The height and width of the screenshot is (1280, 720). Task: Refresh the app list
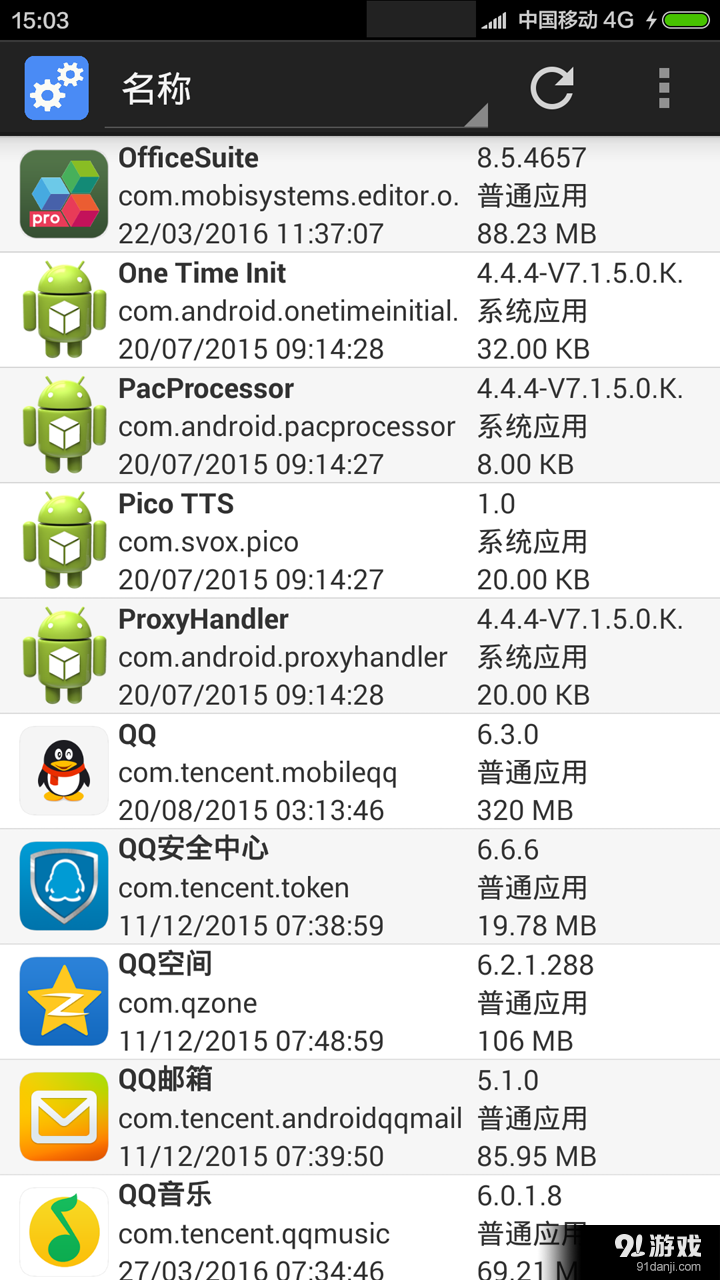pos(552,88)
